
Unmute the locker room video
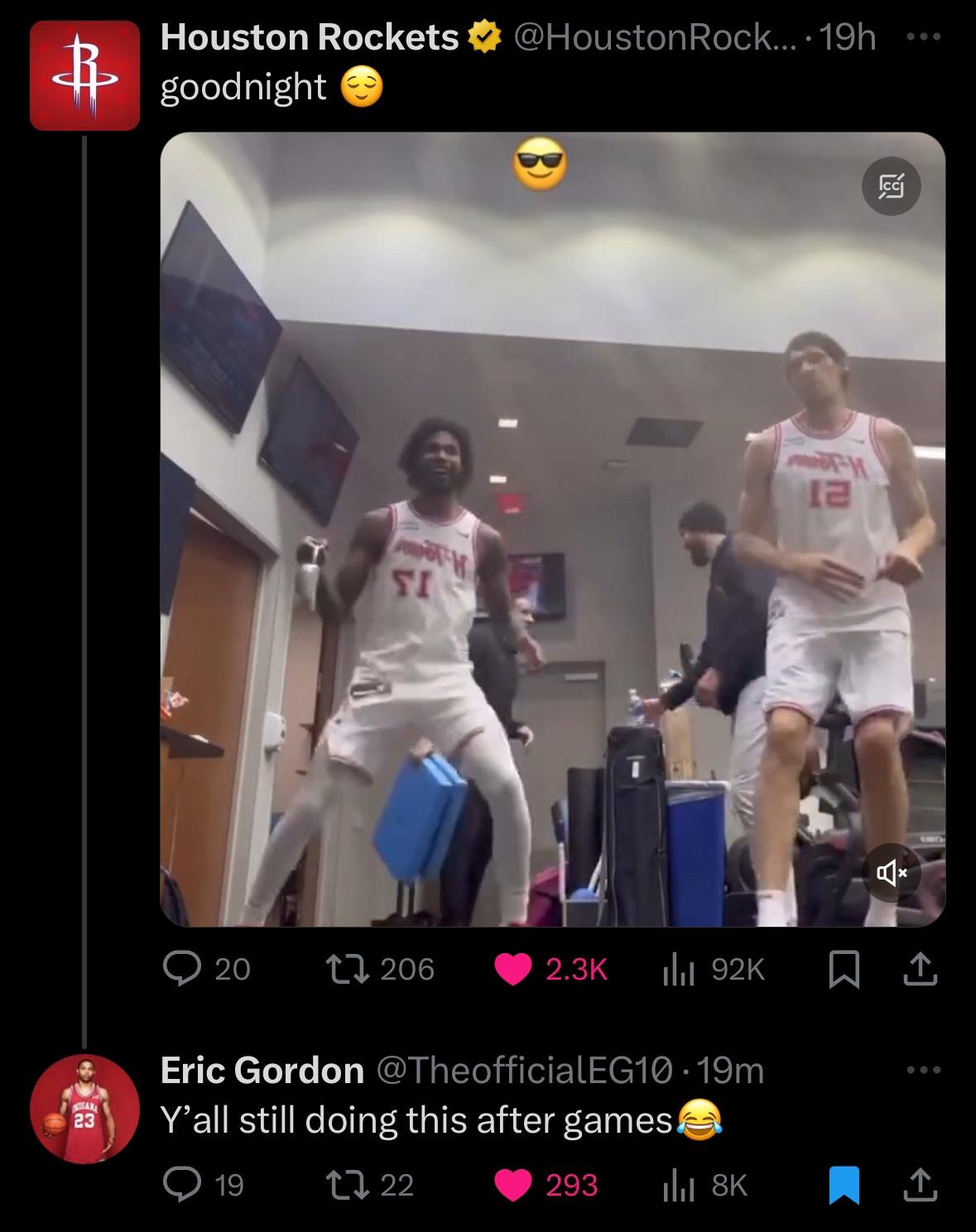[891, 872]
